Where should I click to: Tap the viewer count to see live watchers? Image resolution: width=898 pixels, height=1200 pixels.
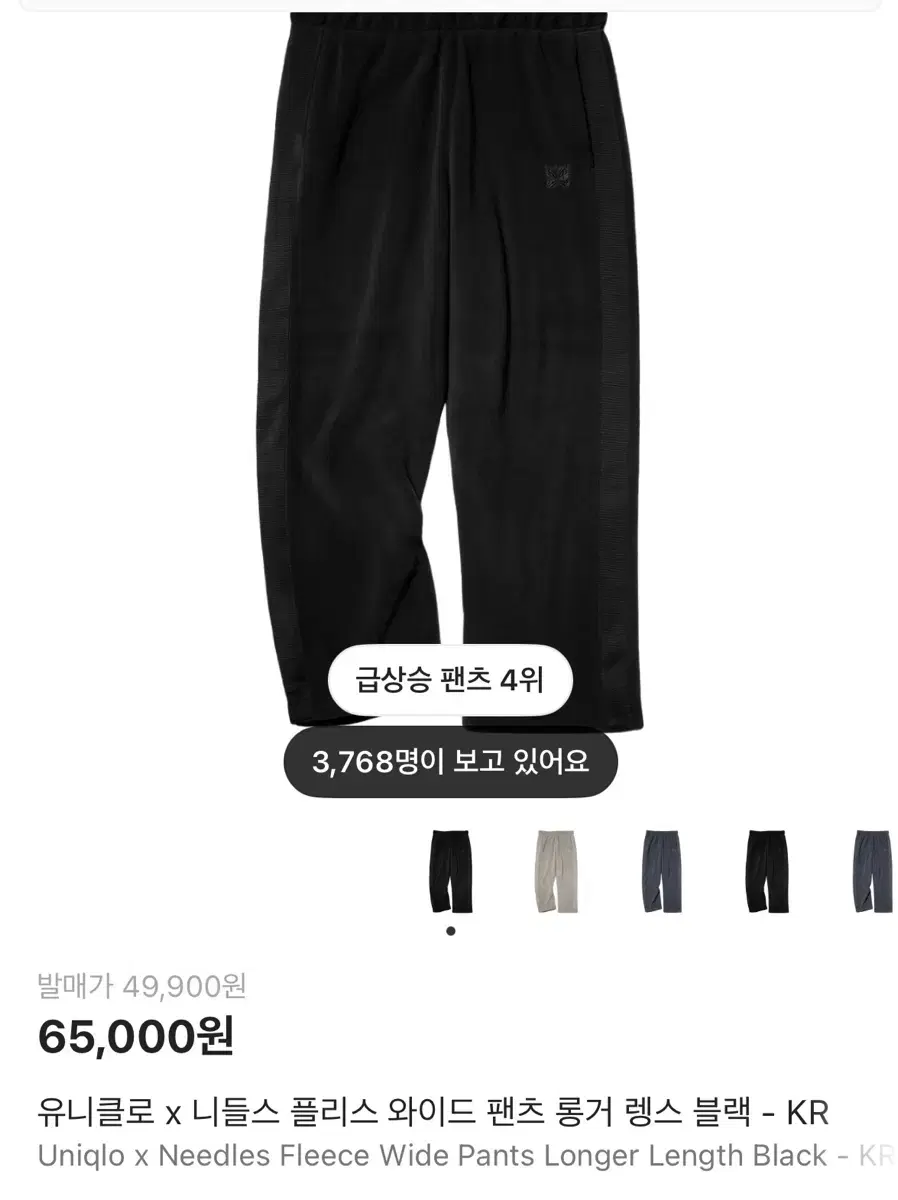click(448, 761)
